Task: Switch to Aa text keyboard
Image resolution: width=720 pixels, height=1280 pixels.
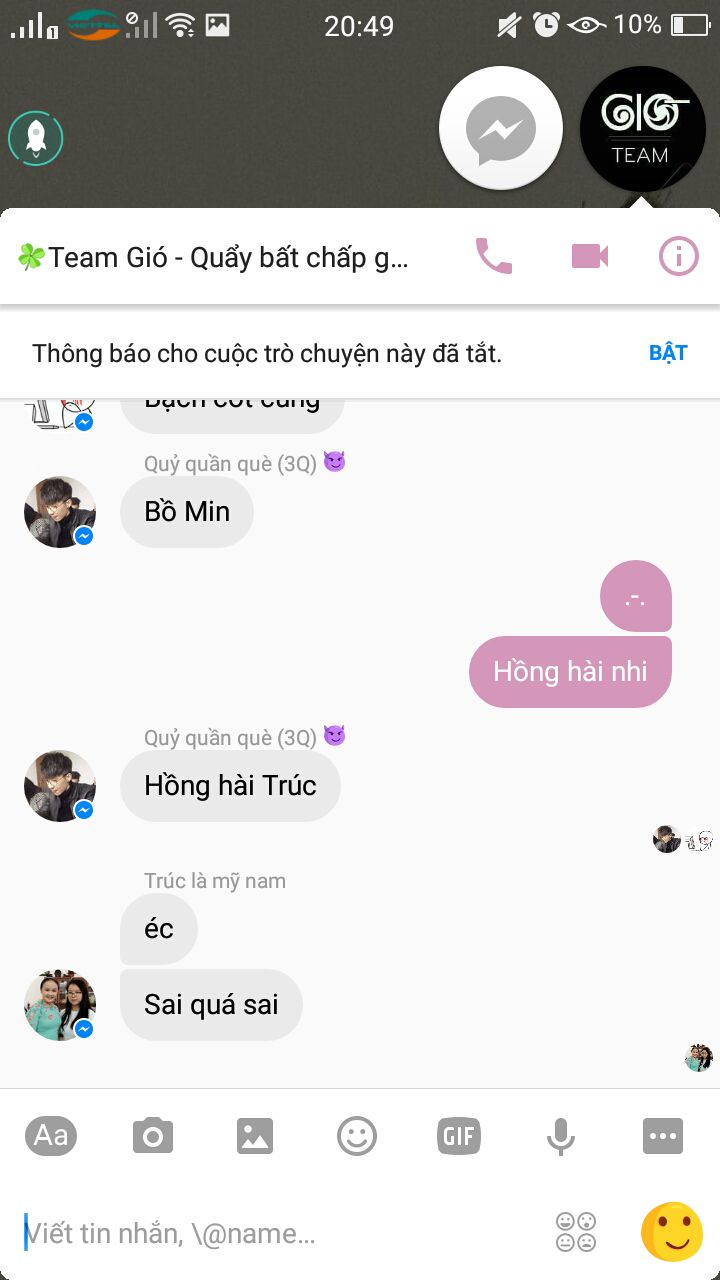Action: click(51, 1136)
